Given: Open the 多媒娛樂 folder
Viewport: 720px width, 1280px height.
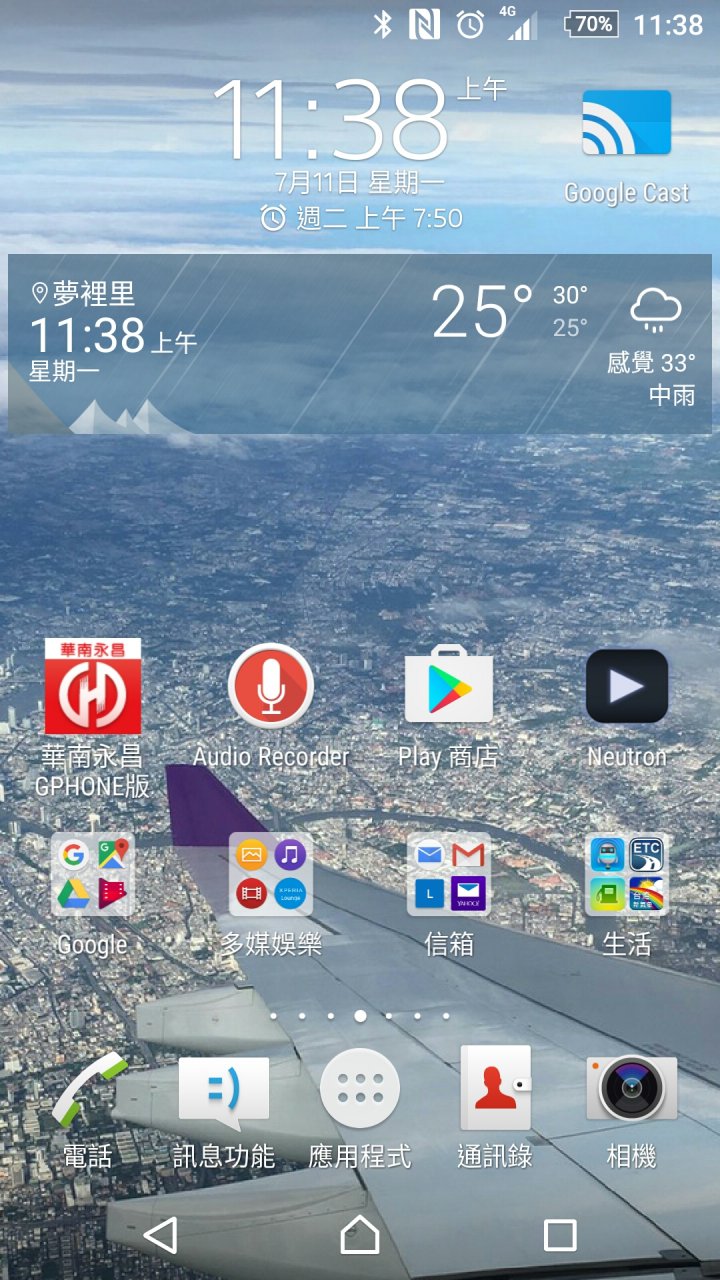Looking at the screenshot, I should [x=271, y=874].
